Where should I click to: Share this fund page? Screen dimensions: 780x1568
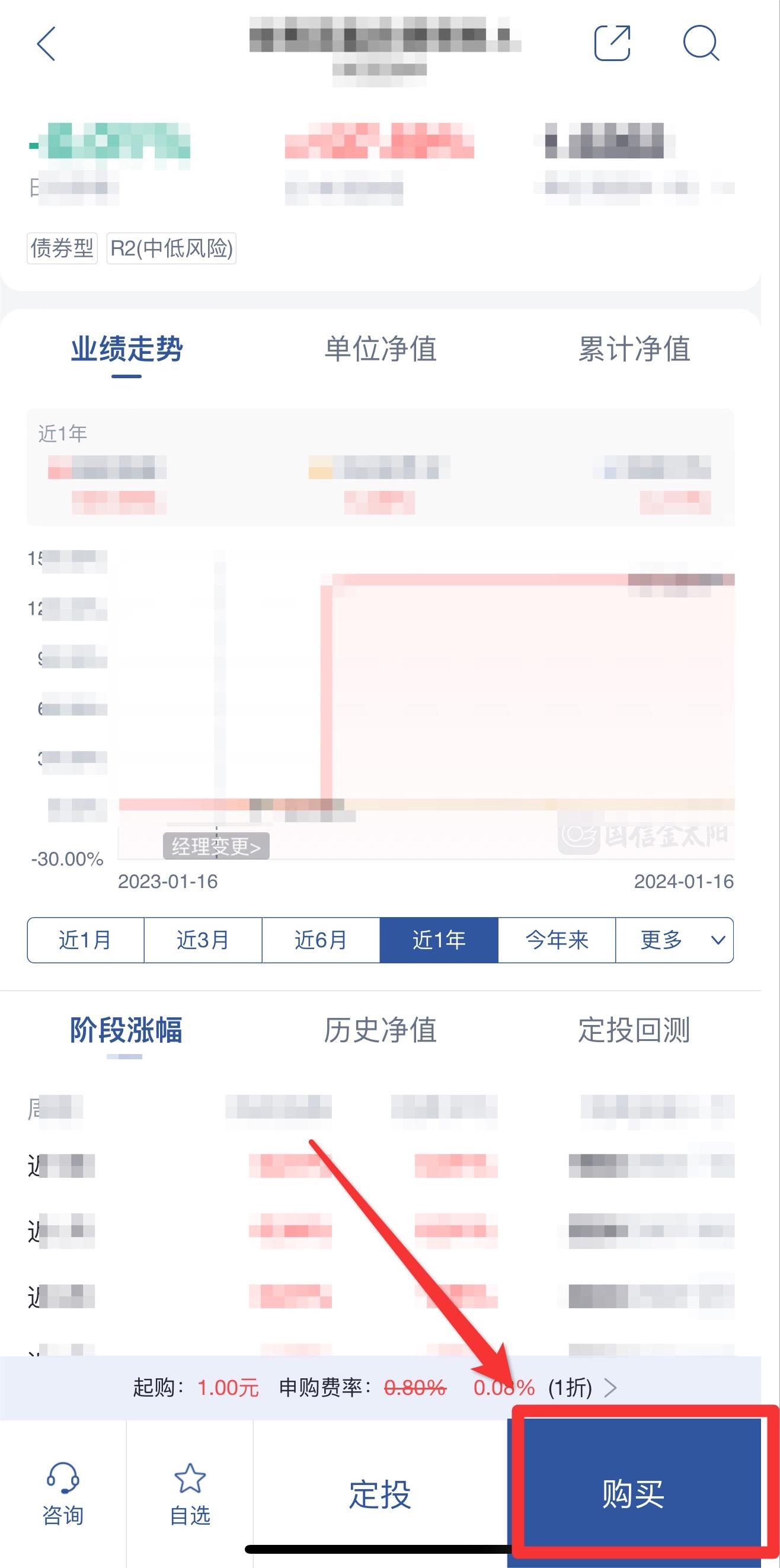click(612, 43)
